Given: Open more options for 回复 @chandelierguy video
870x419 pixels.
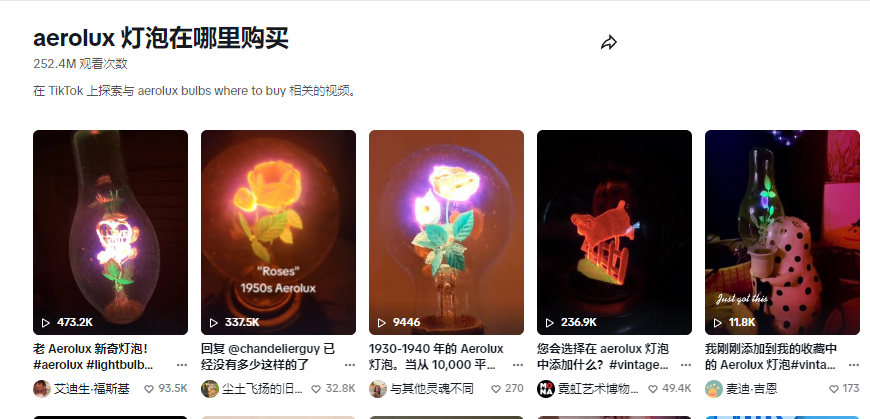Looking at the screenshot, I should pyautogui.click(x=349, y=365).
